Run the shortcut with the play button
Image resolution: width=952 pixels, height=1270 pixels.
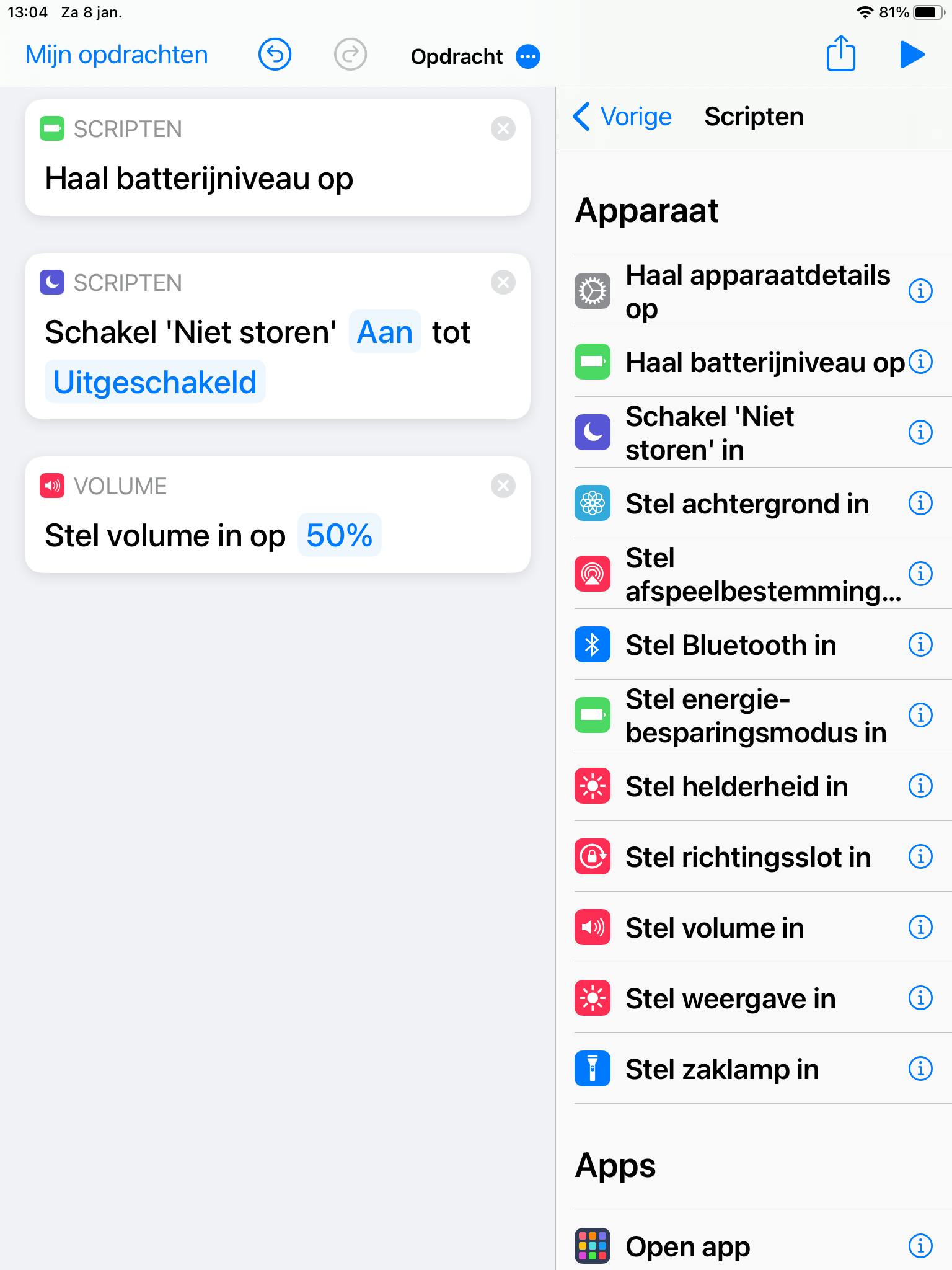[911, 55]
